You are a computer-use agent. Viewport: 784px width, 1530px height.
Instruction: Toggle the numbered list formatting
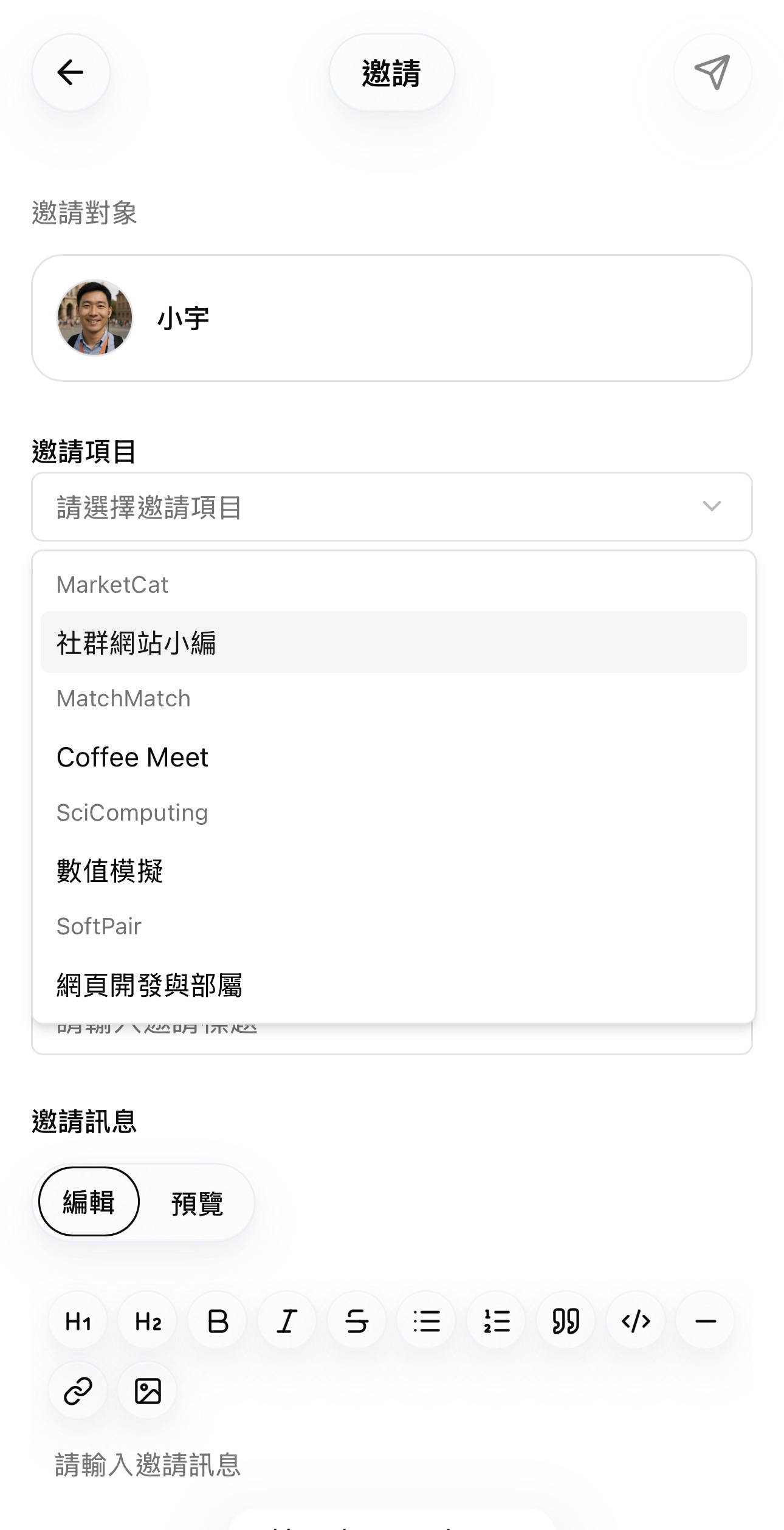(497, 1320)
